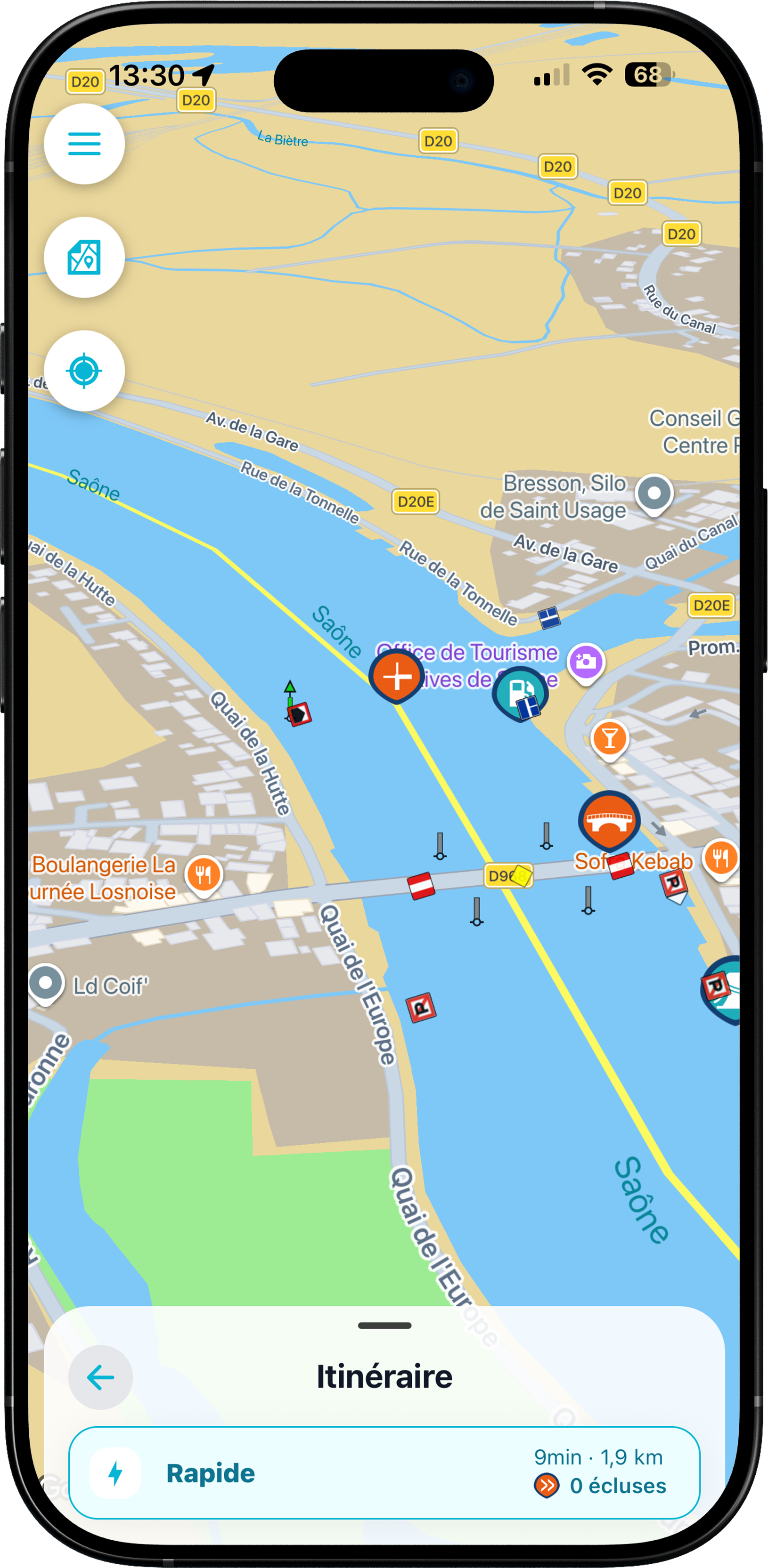This screenshot has width=768, height=1568.
Task: Center map on my location
Action: click(84, 370)
